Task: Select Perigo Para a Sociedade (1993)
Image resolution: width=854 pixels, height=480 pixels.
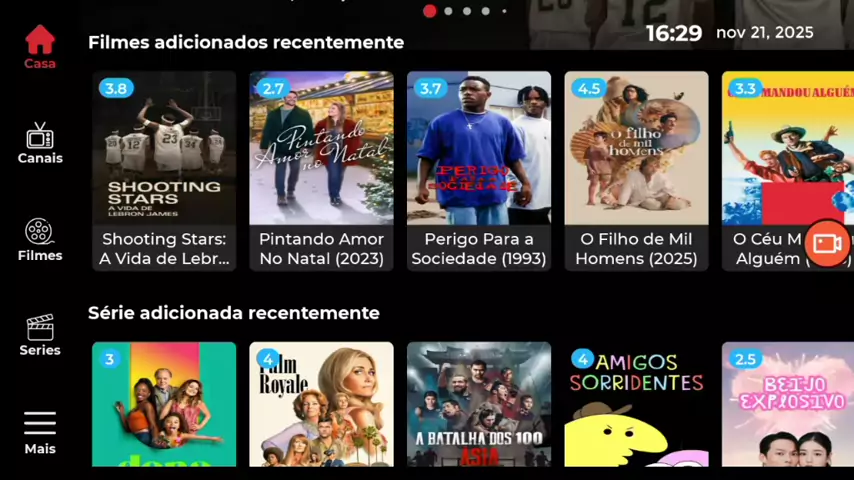Action: tap(479, 170)
